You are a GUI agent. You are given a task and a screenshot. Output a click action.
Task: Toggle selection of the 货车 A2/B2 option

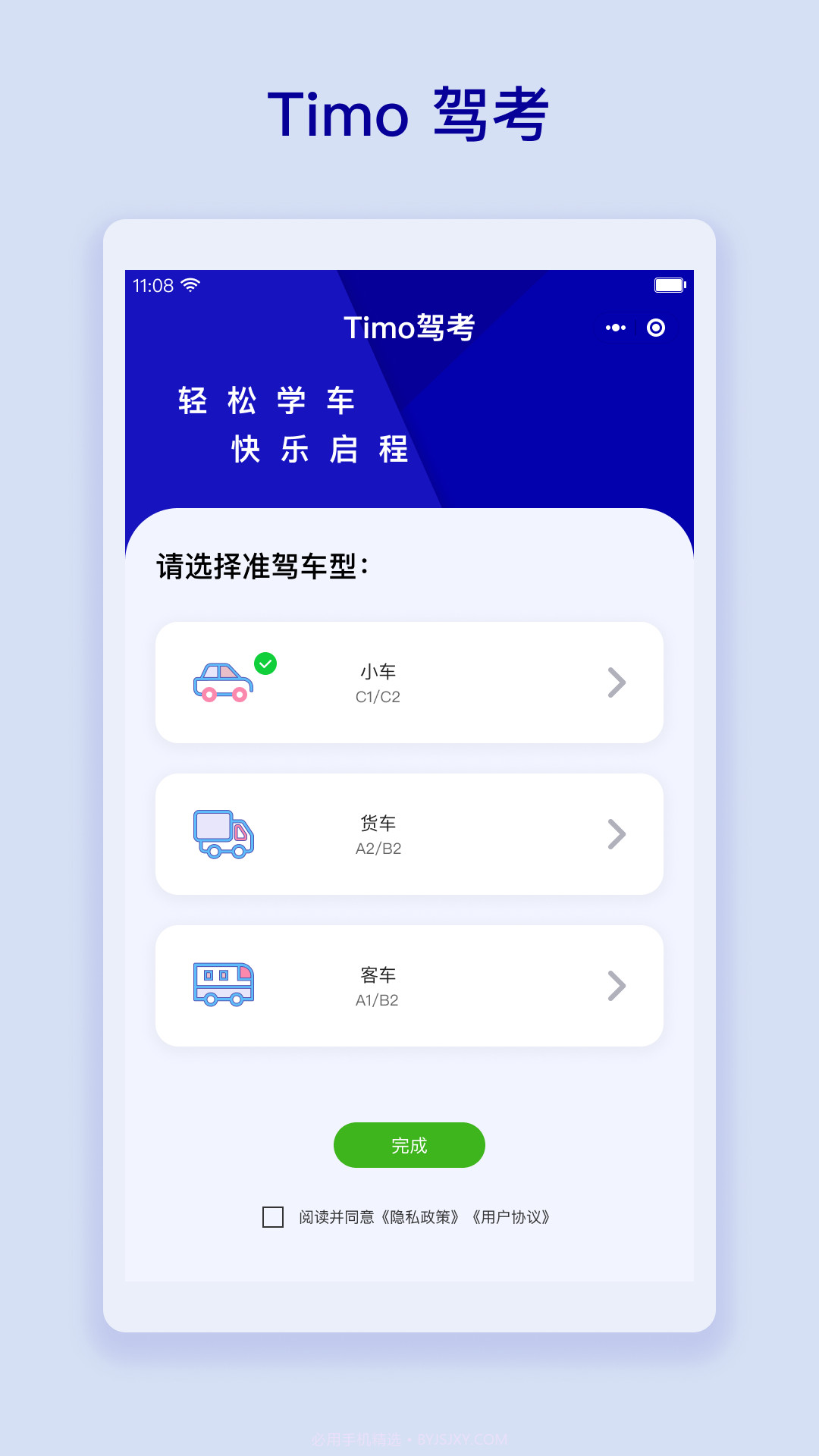coord(409,833)
